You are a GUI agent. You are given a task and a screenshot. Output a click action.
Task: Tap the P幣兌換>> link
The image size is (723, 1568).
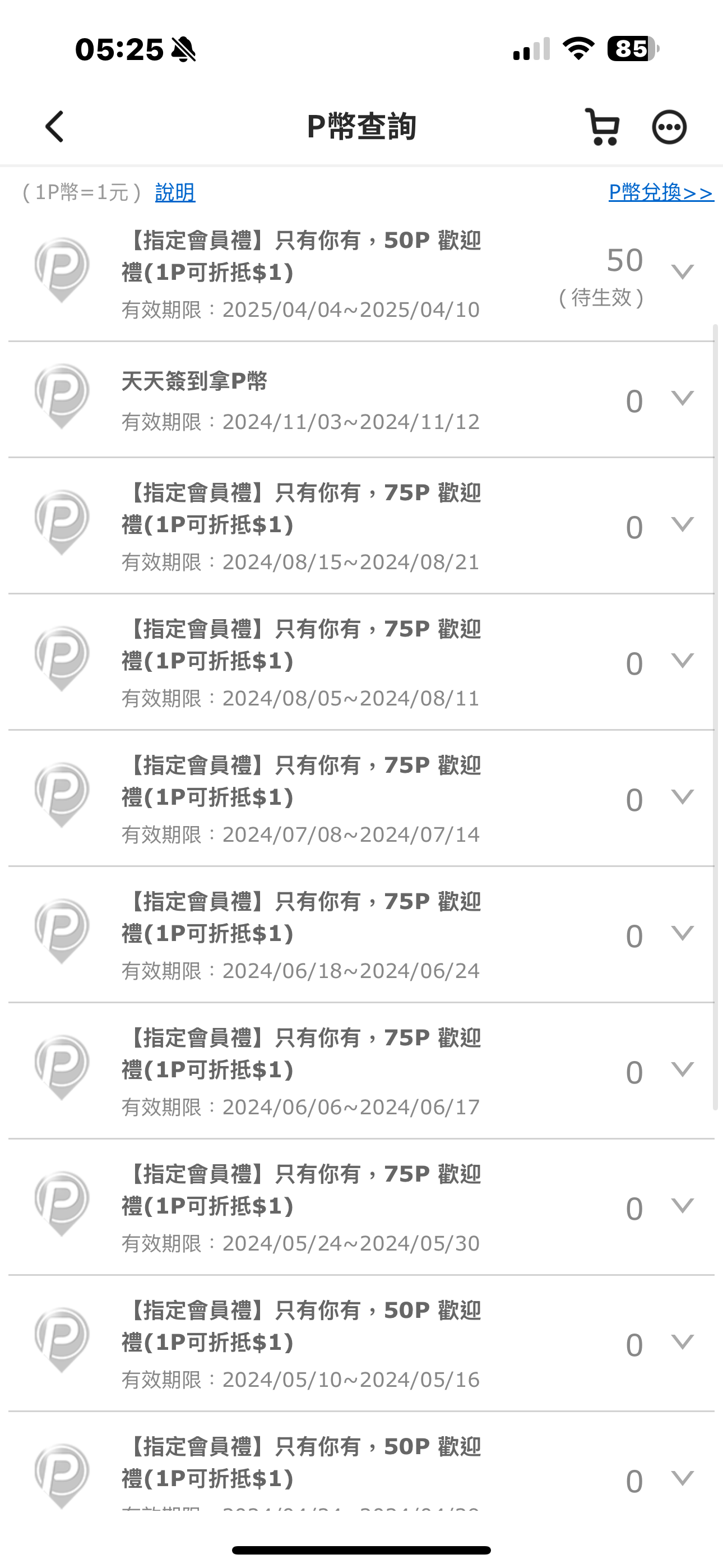pos(661,192)
